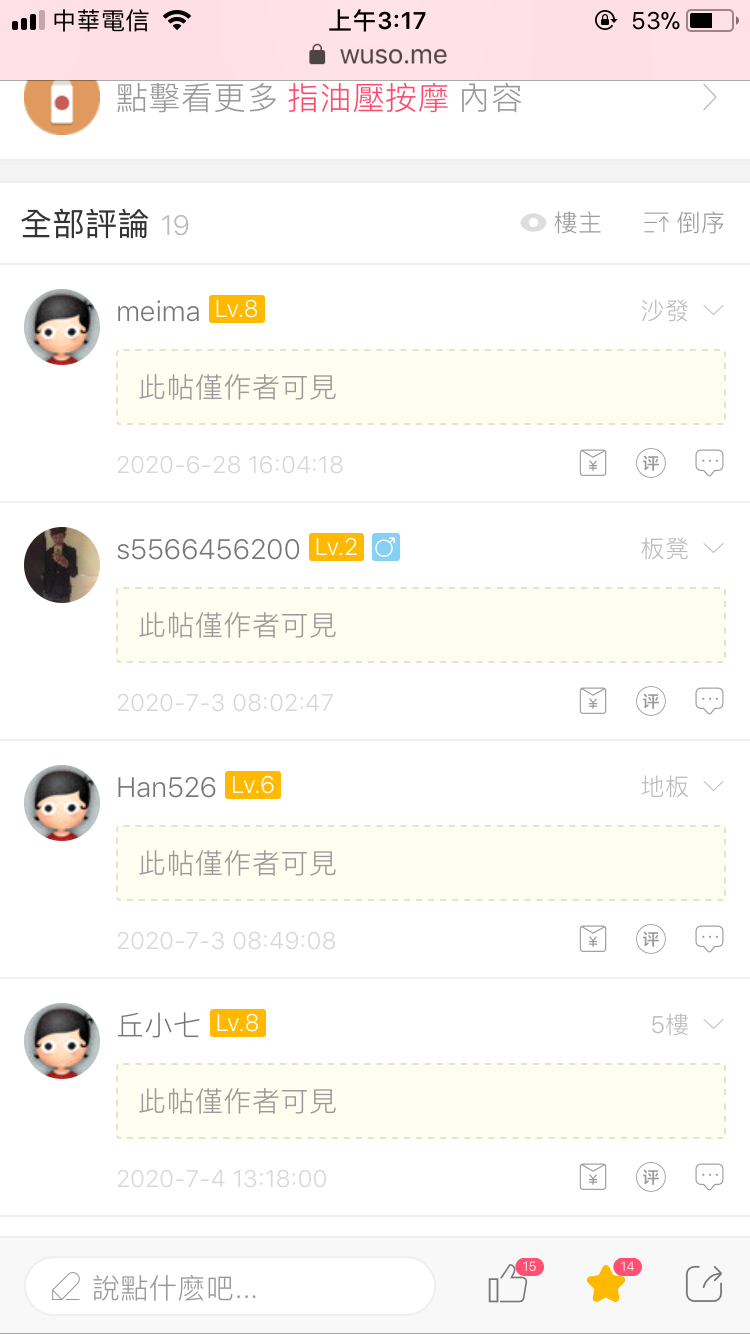Reply to s5566456200's comment
This screenshot has height=1334, width=750.
coord(709,701)
